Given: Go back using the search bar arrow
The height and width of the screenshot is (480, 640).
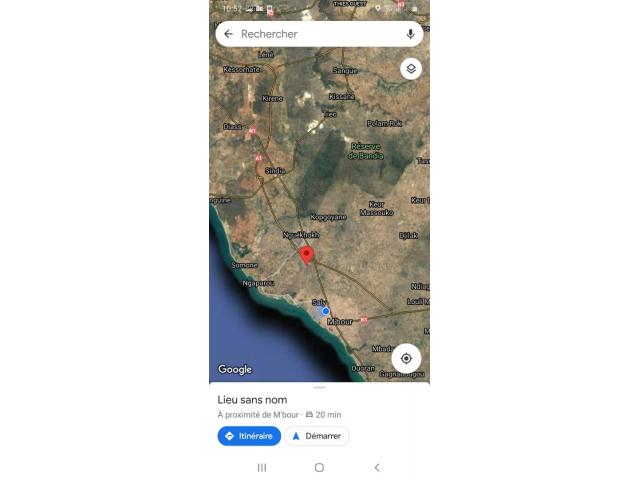Looking at the screenshot, I should click(228, 34).
